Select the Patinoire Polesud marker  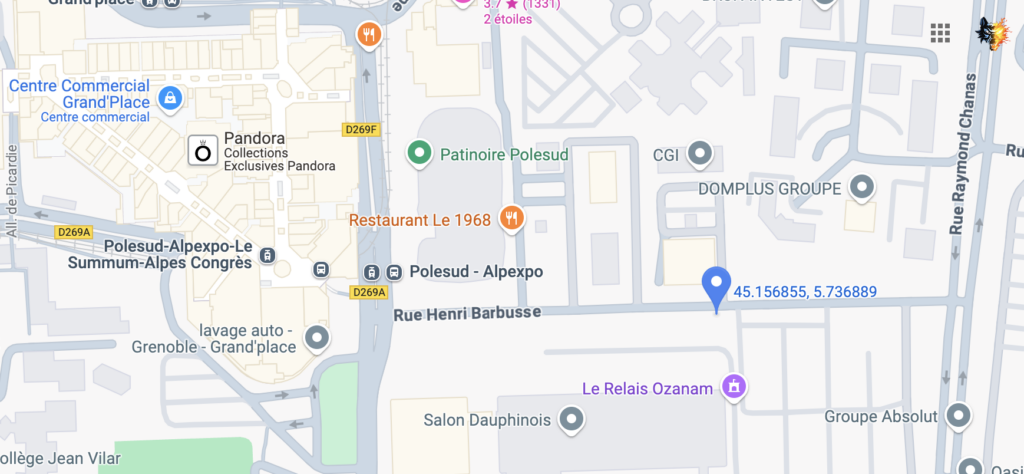pos(419,154)
